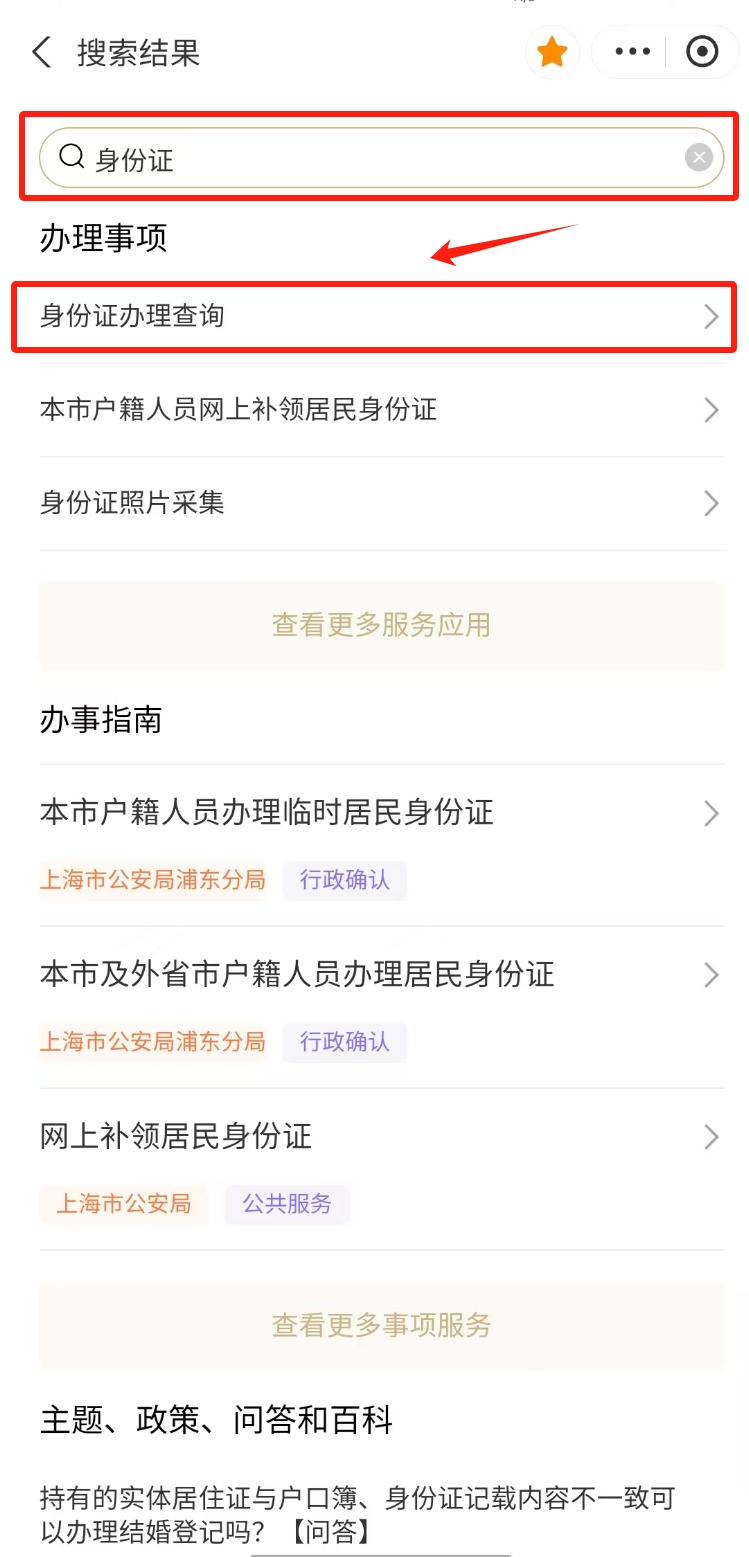The image size is (749, 1557).
Task: Open 身份证照片采集
Action: click(x=382, y=503)
